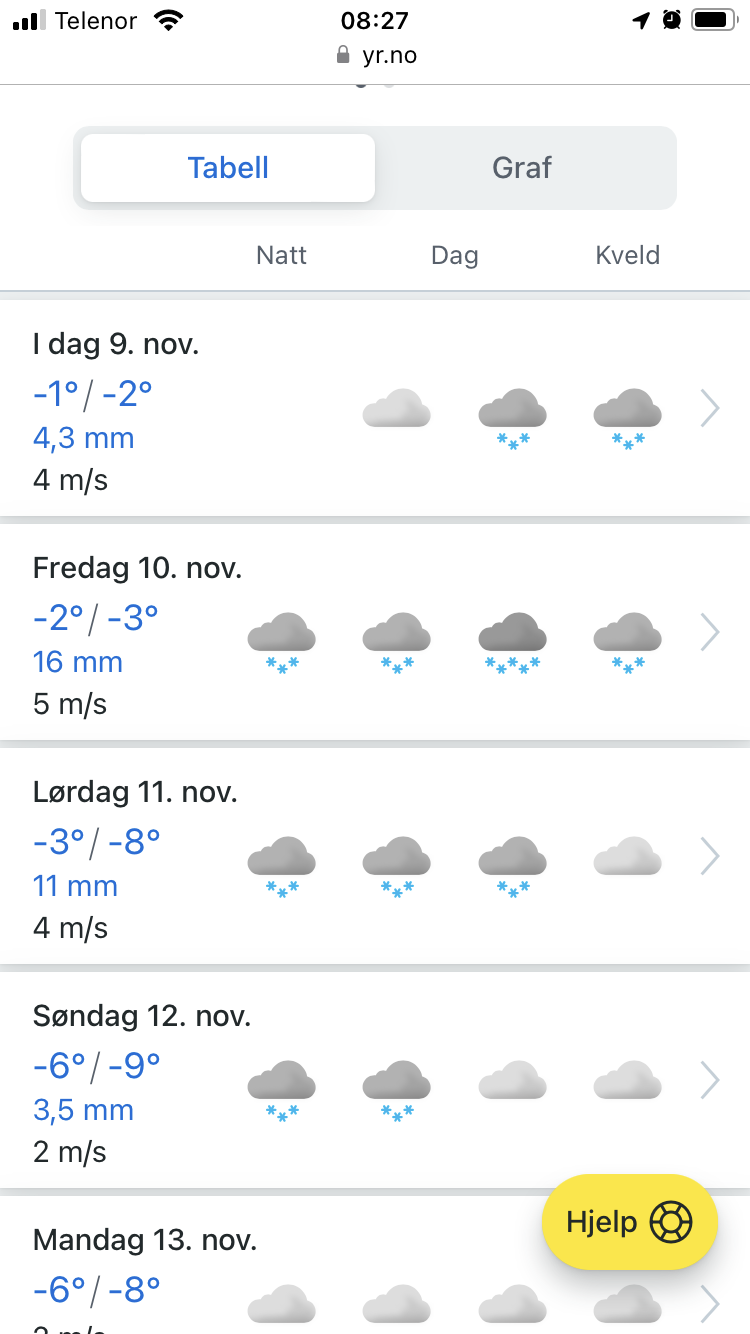Tap the yr.no address bar

[376, 55]
